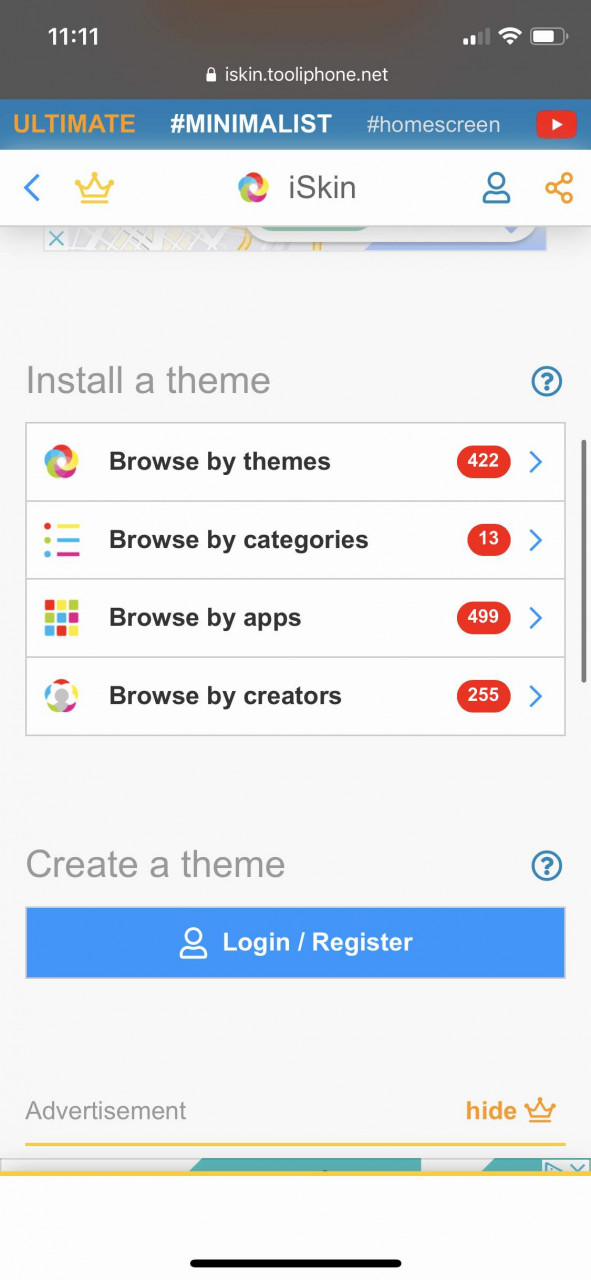Open the user account icon
Viewport: 591px width, 1280px height.
496,187
